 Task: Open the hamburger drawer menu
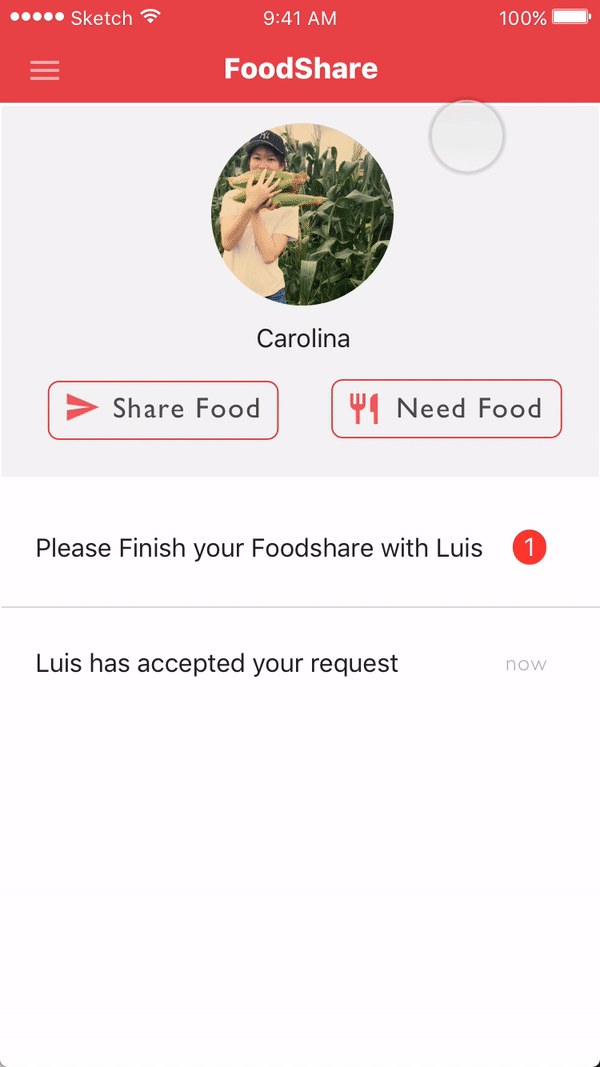tap(45, 70)
